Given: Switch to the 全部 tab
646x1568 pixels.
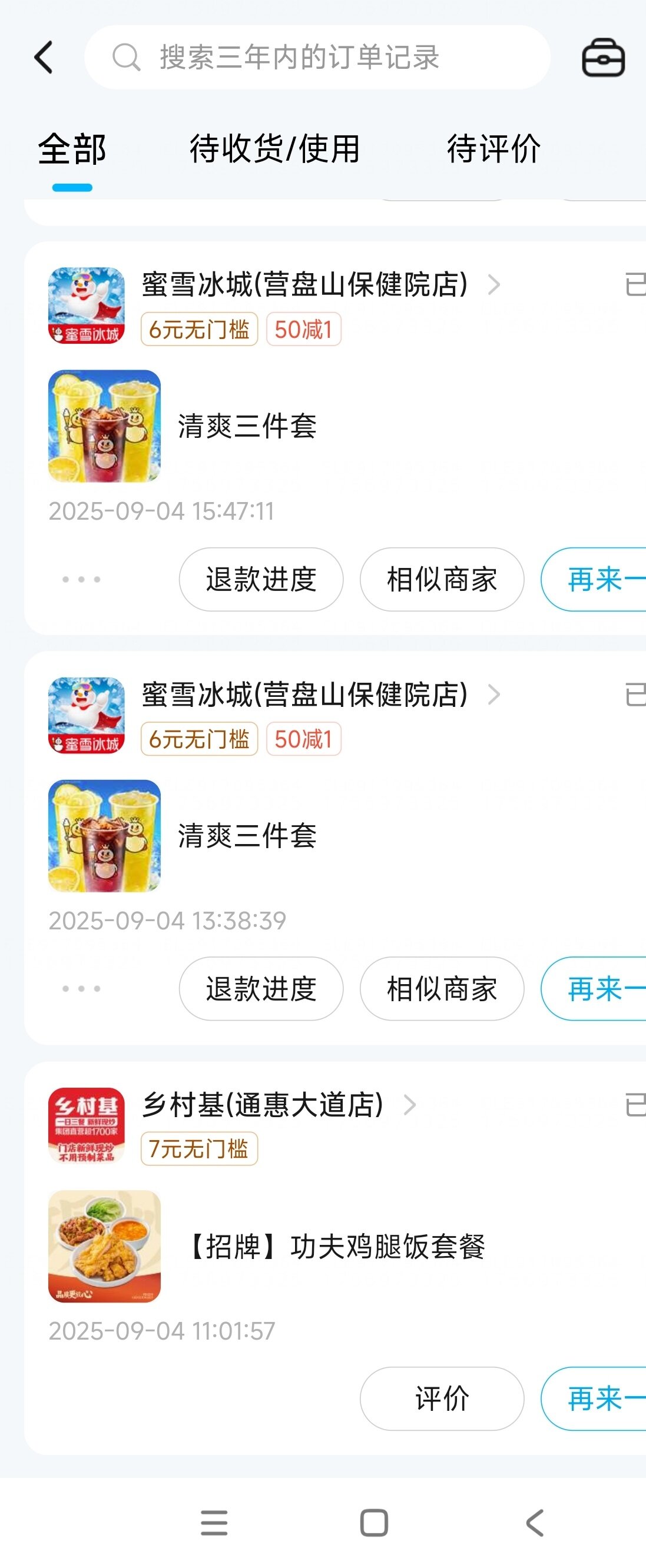Looking at the screenshot, I should 72,149.
